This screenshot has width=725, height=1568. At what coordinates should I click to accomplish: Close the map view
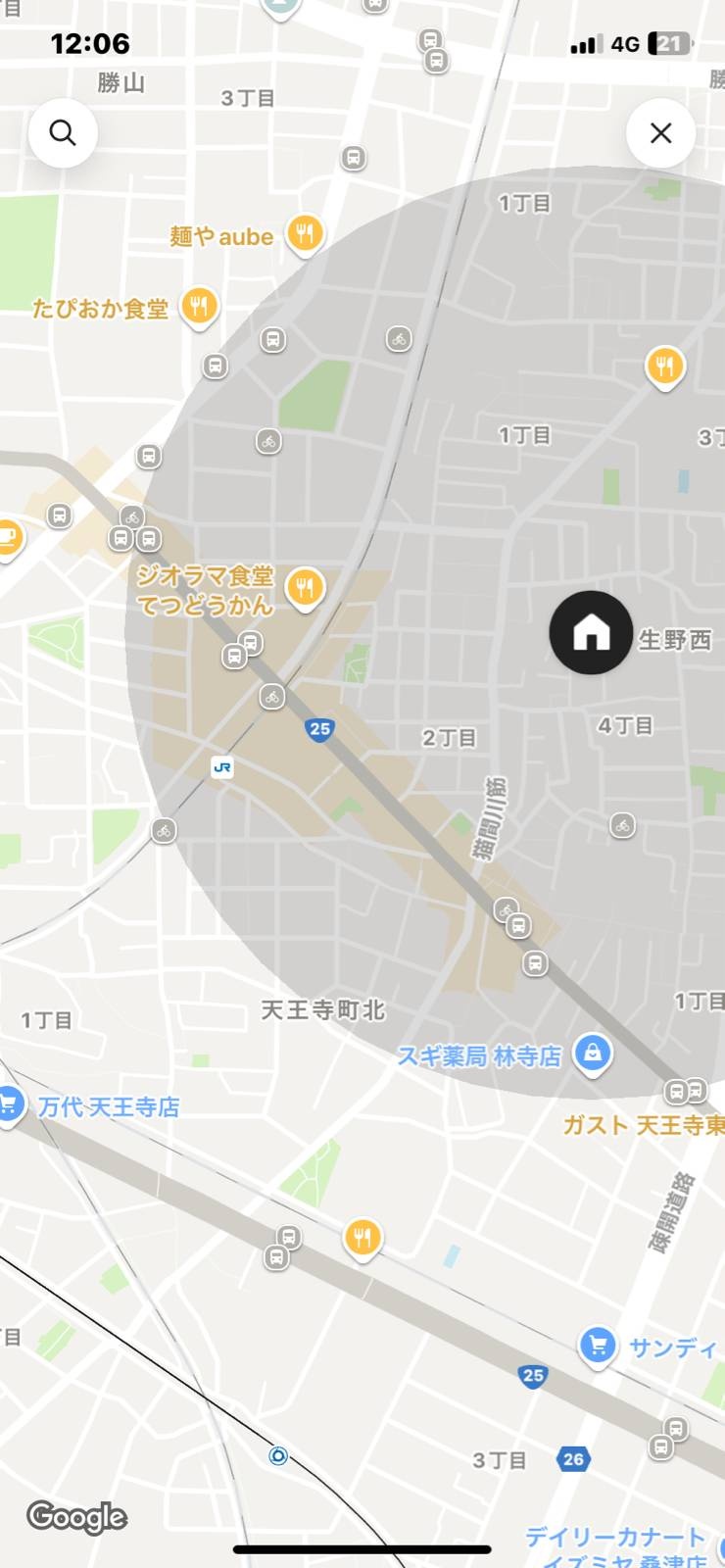(x=661, y=132)
